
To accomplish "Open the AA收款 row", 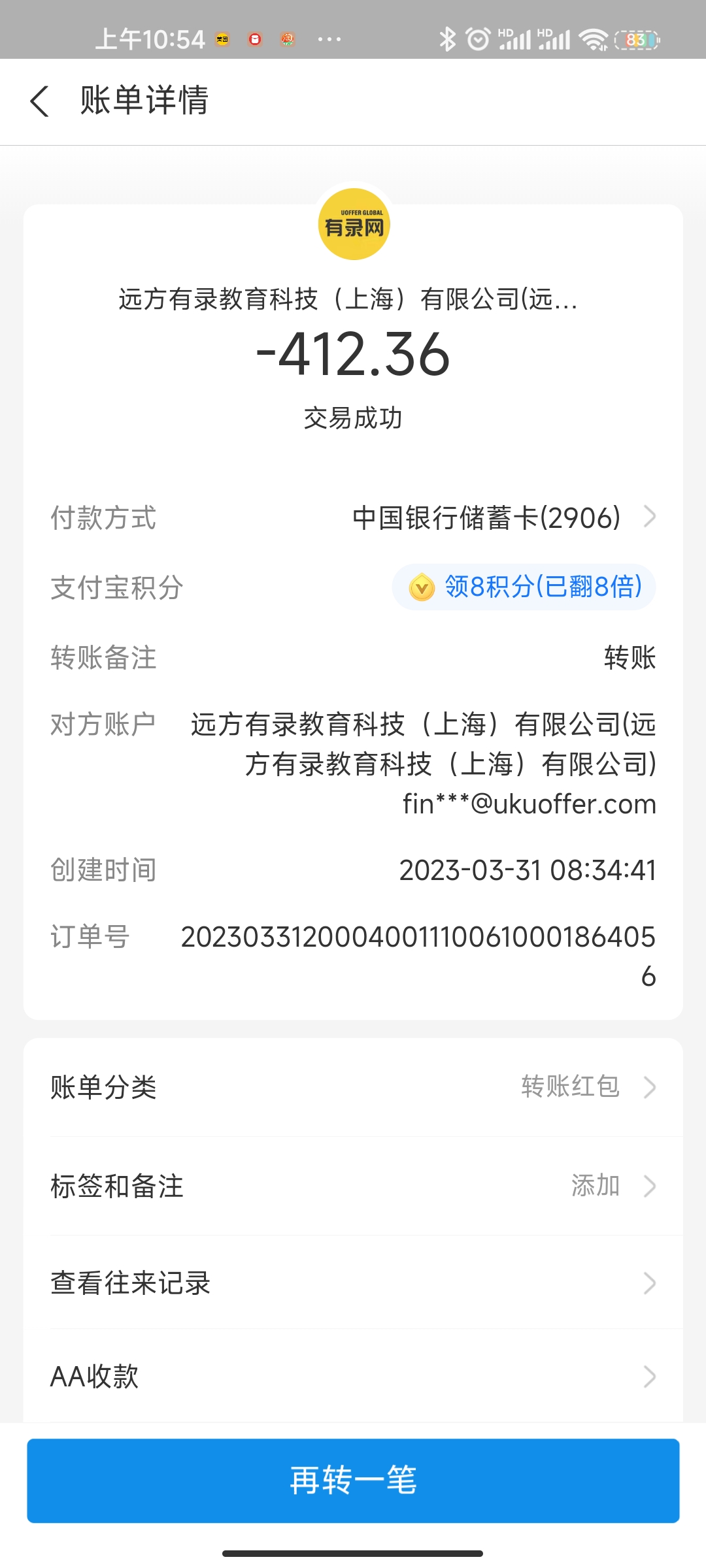I will pyautogui.click(x=353, y=1377).
